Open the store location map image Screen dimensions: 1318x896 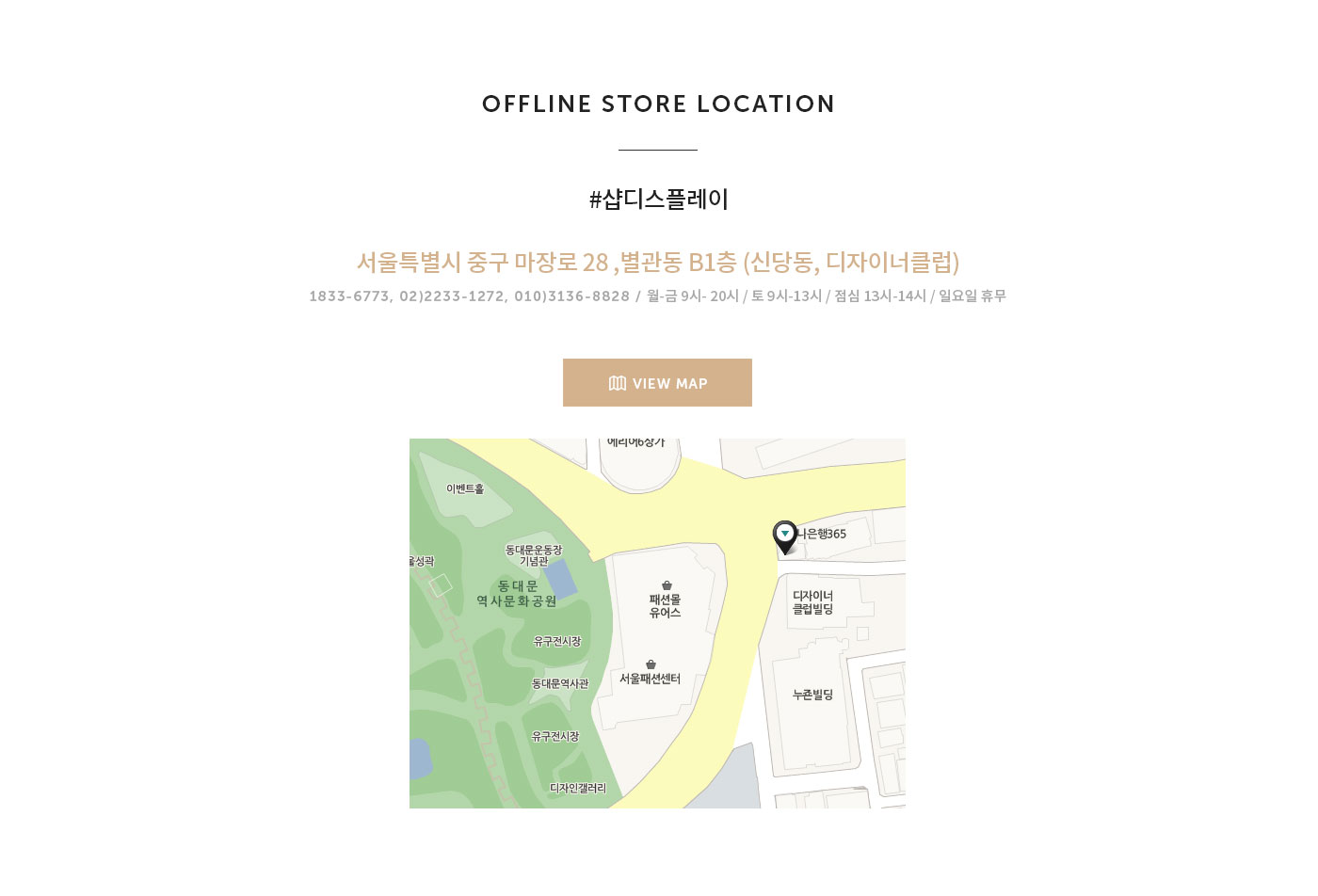click(x=657, y=623)
